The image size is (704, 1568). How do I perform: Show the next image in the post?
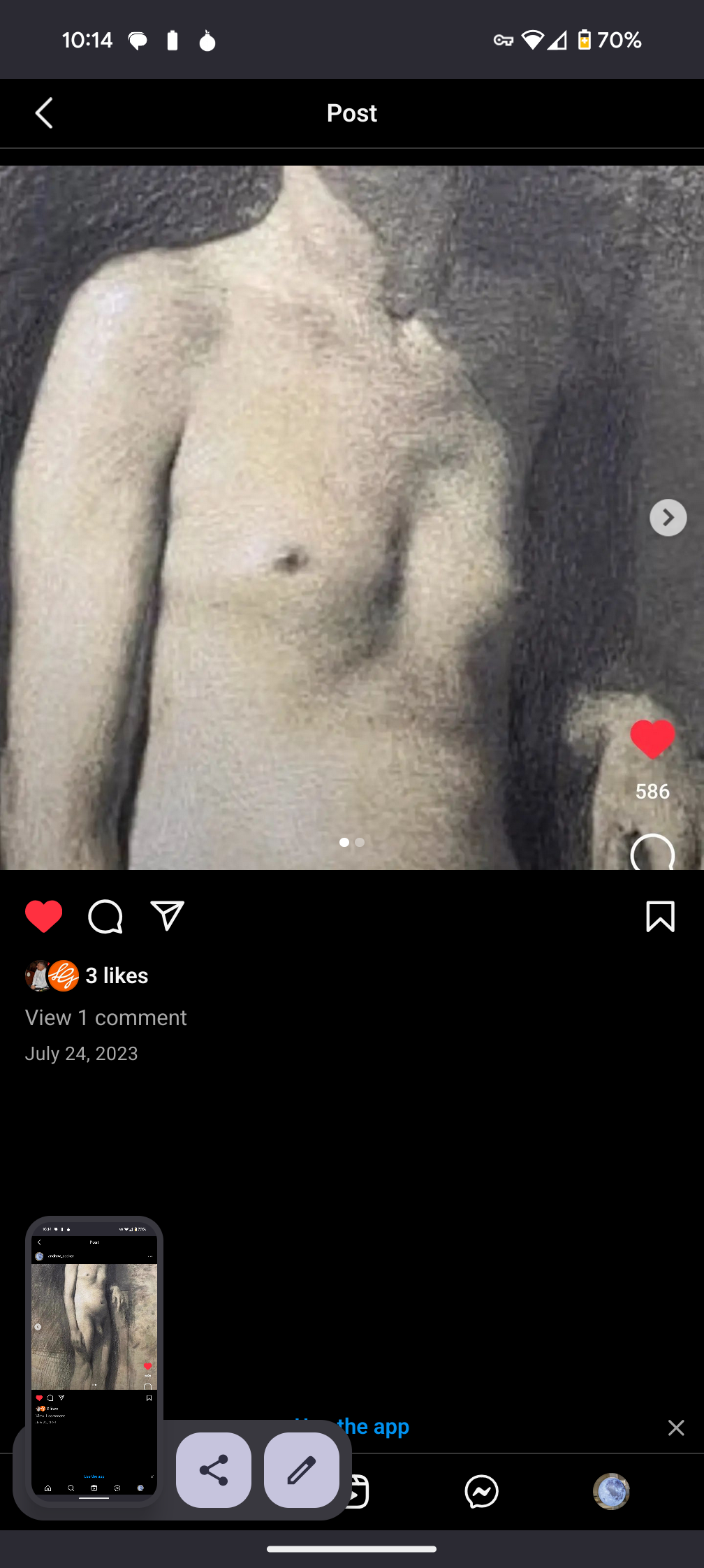668,518
